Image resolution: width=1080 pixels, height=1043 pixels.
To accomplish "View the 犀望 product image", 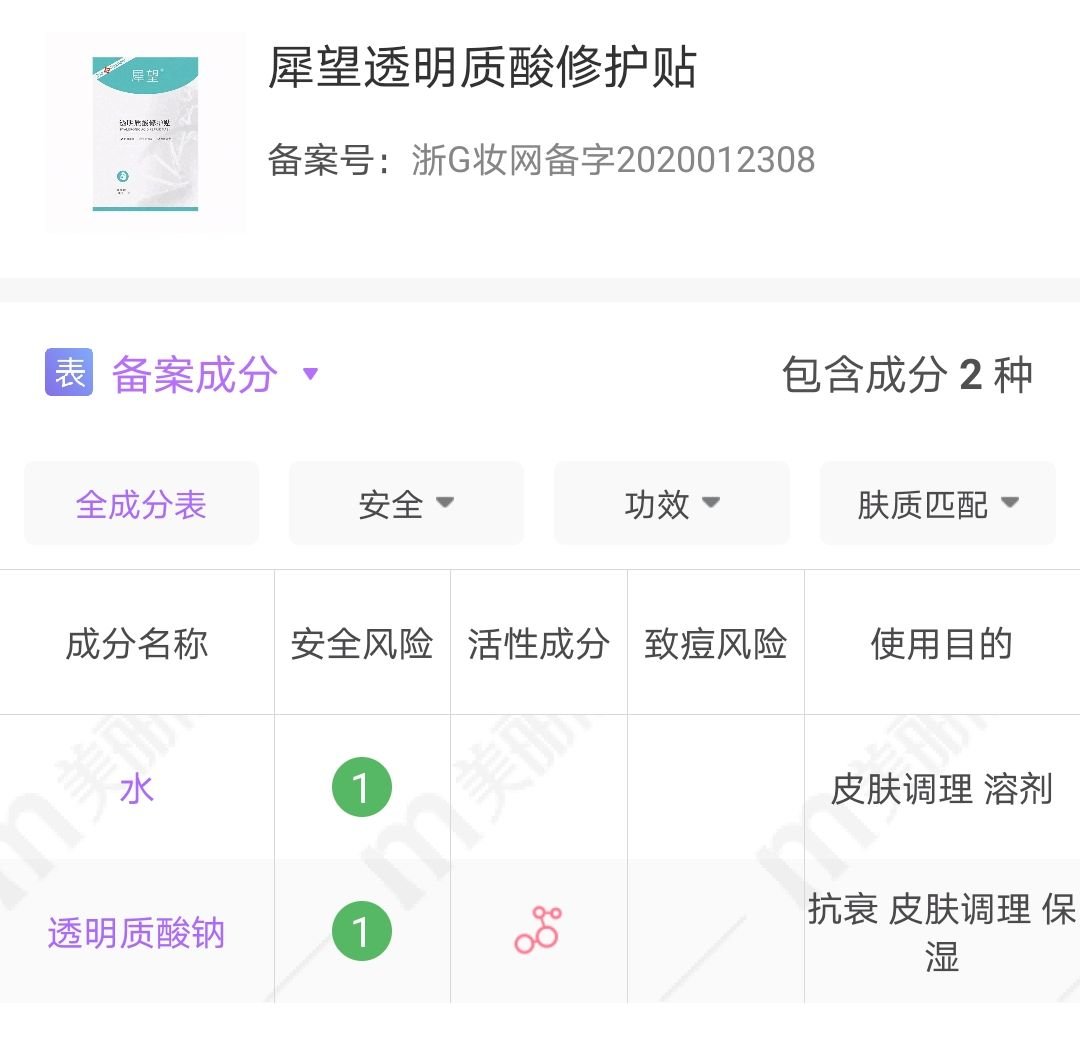I will pyautogui.click(x=146, y=133).
